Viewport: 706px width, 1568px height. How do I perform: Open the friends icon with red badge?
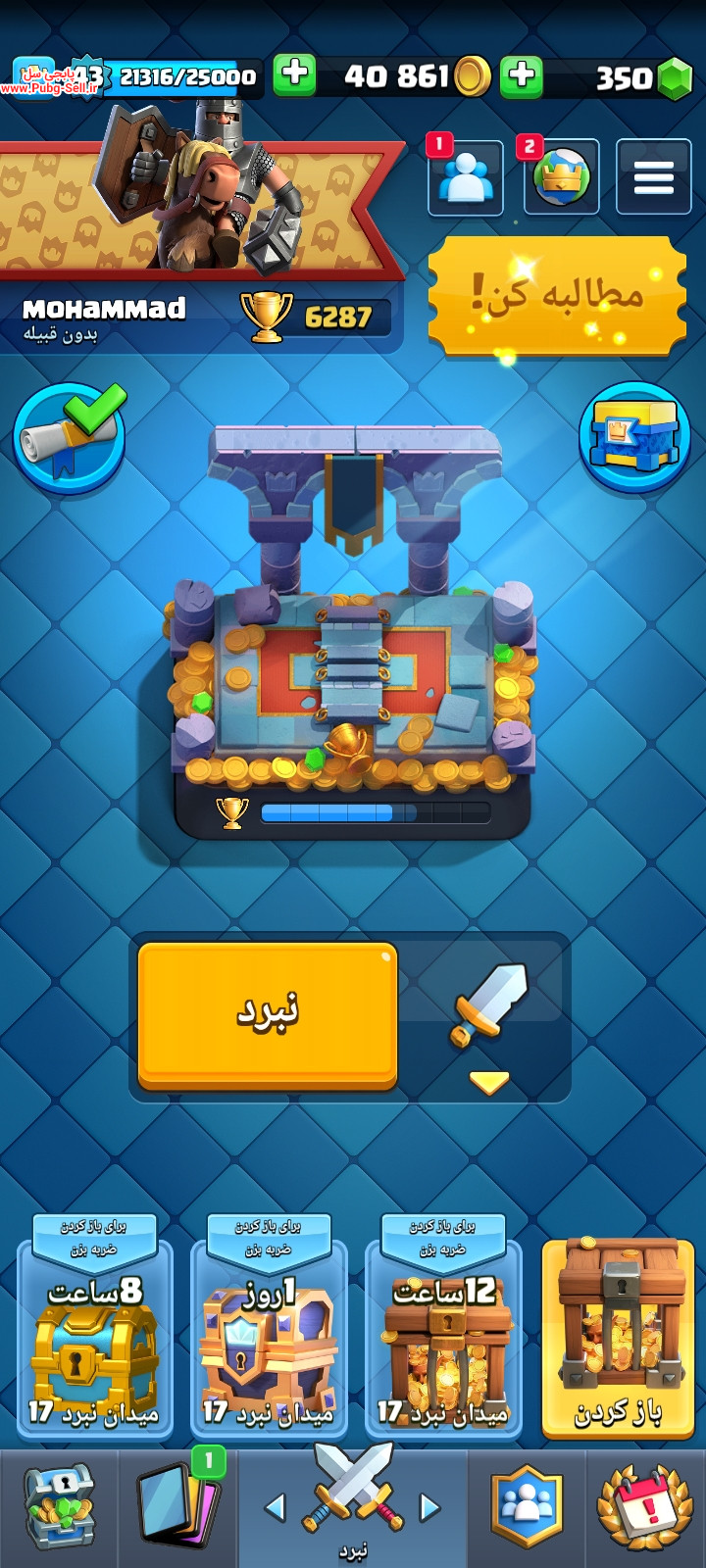click(466, 177)
